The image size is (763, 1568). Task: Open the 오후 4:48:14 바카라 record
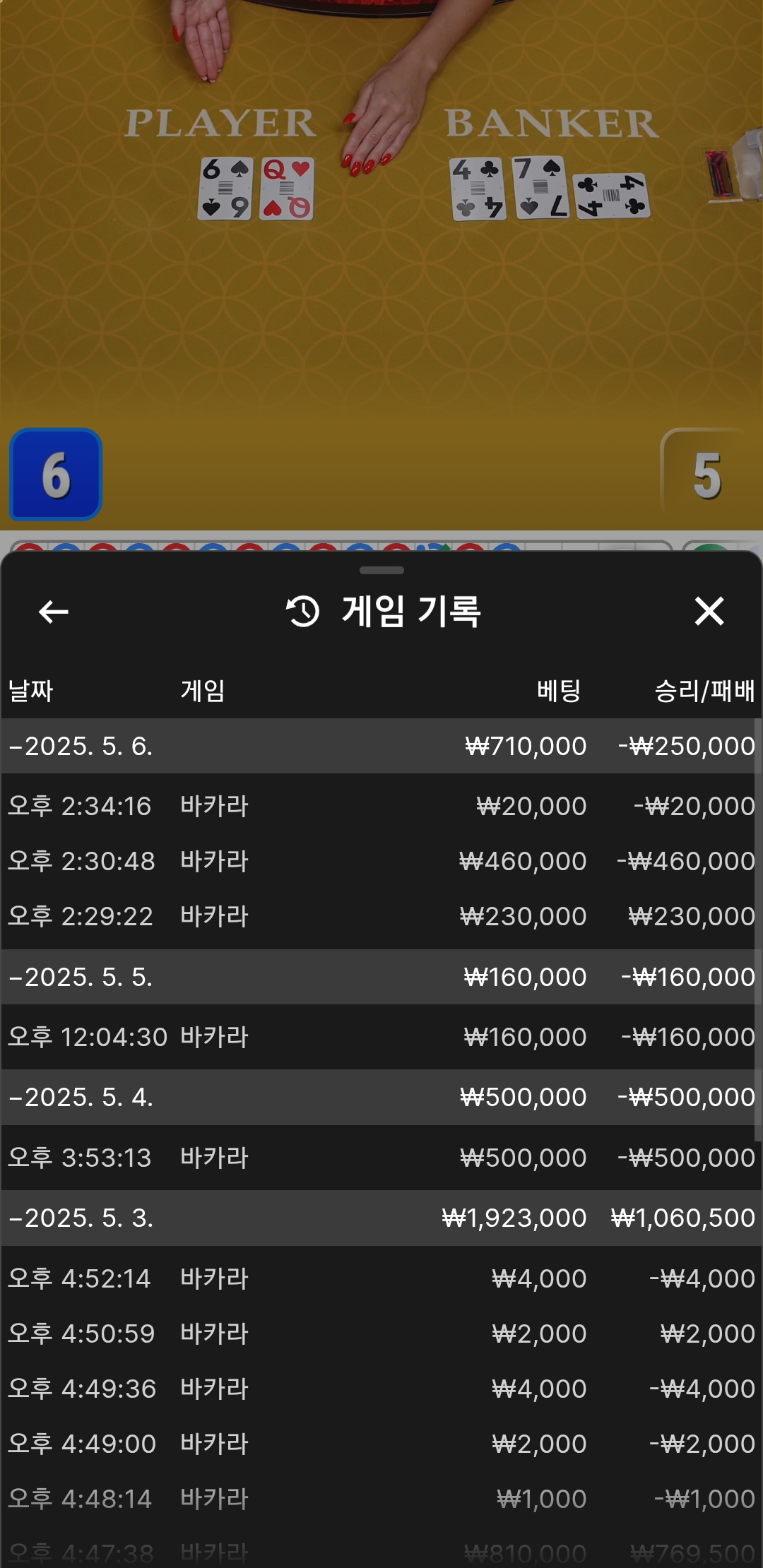(x=381, y=1499)
